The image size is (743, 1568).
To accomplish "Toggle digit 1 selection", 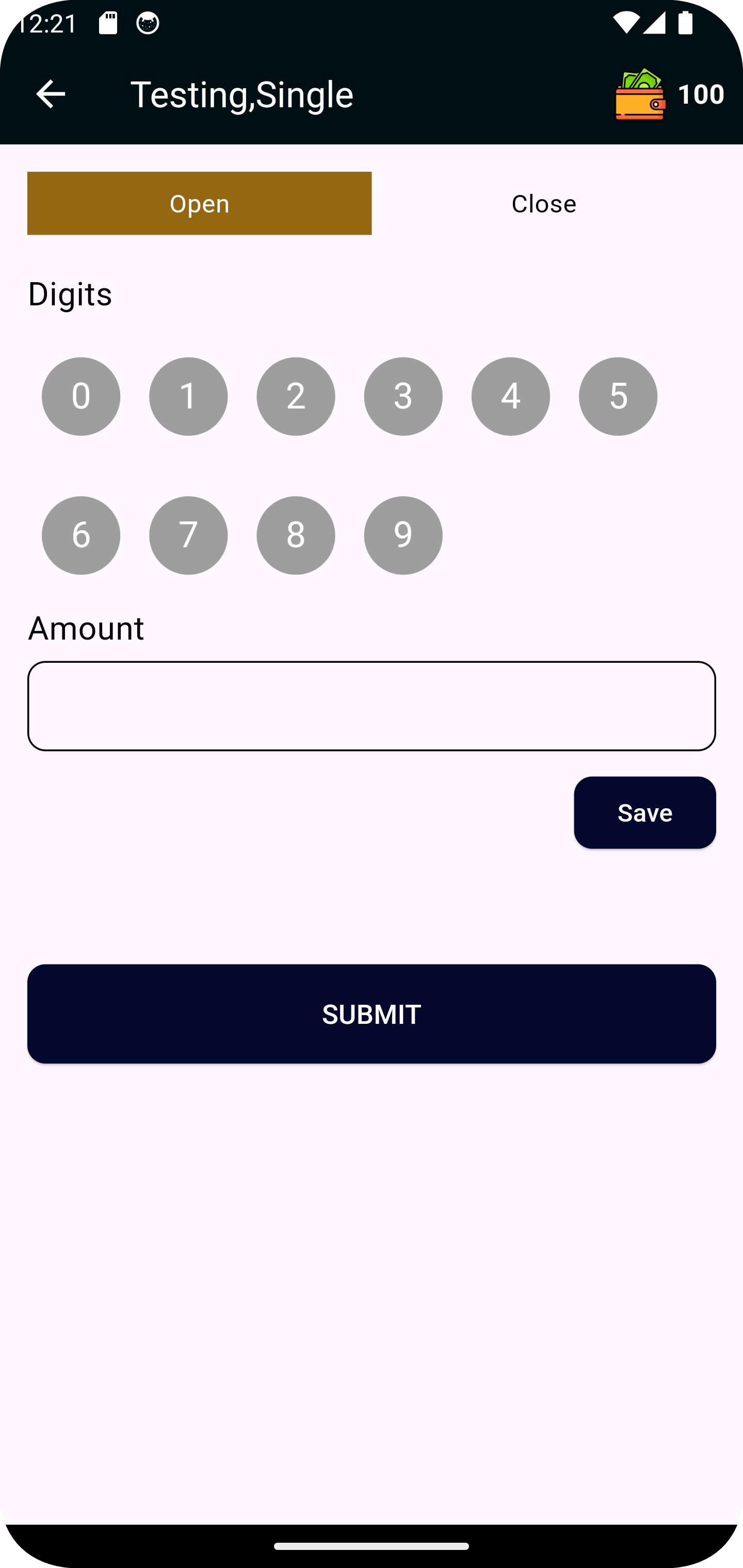I will pyautogui.click(x=188, y=396).
